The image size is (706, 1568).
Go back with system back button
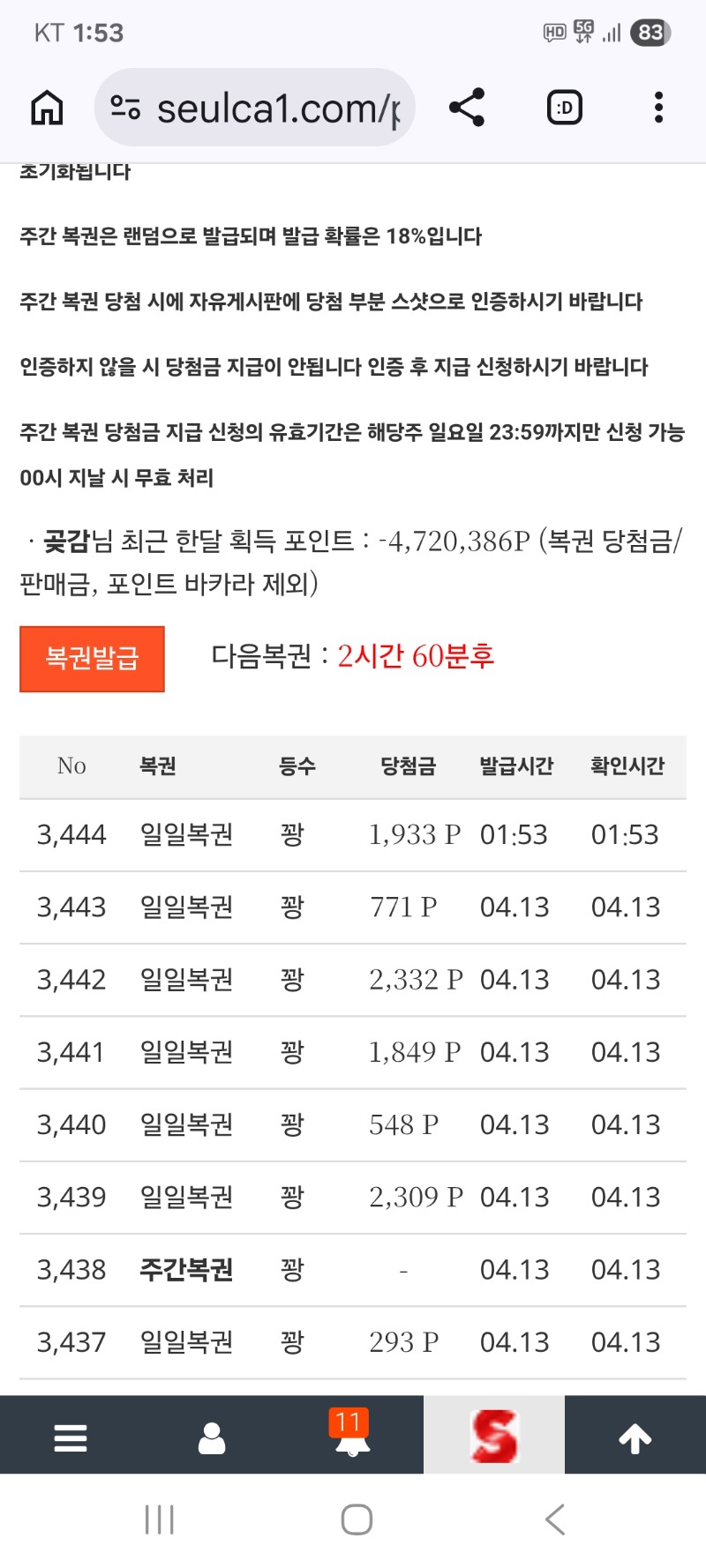554,1519
